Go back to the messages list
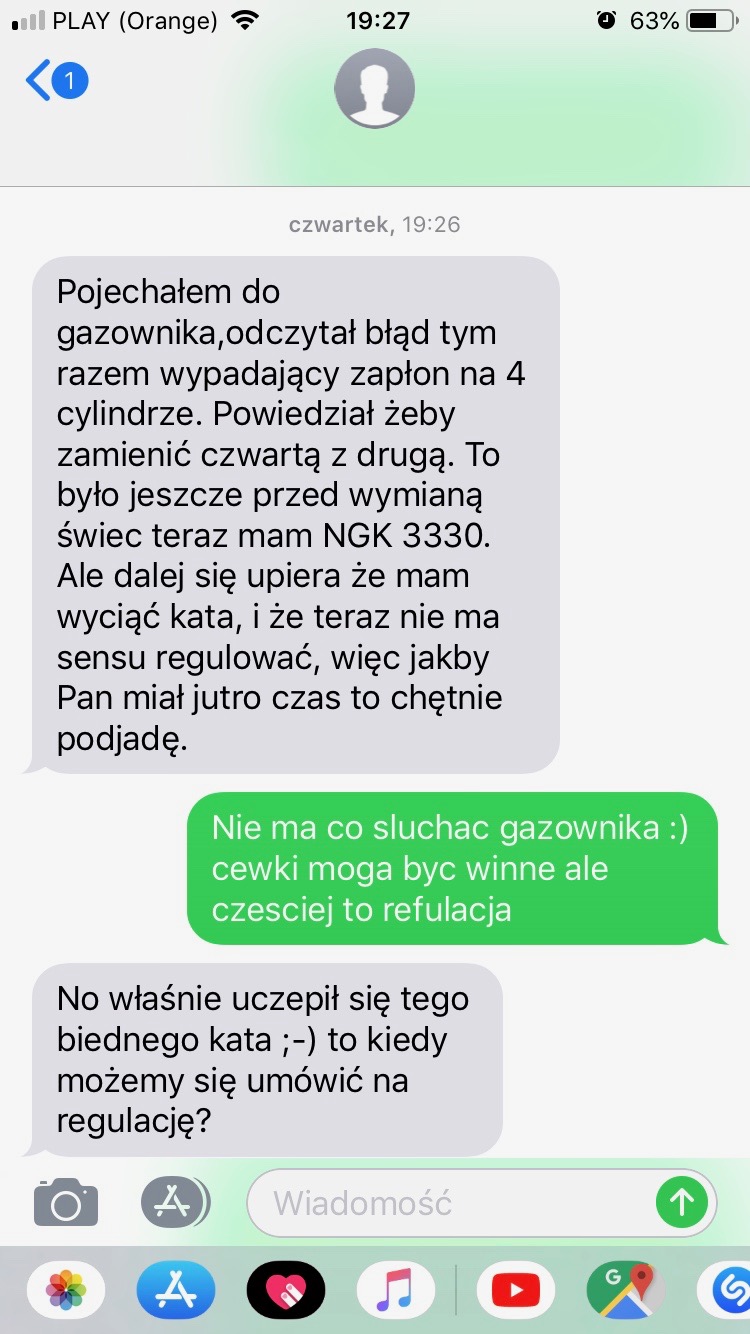 pyautogui.click(x=55, y=81)
